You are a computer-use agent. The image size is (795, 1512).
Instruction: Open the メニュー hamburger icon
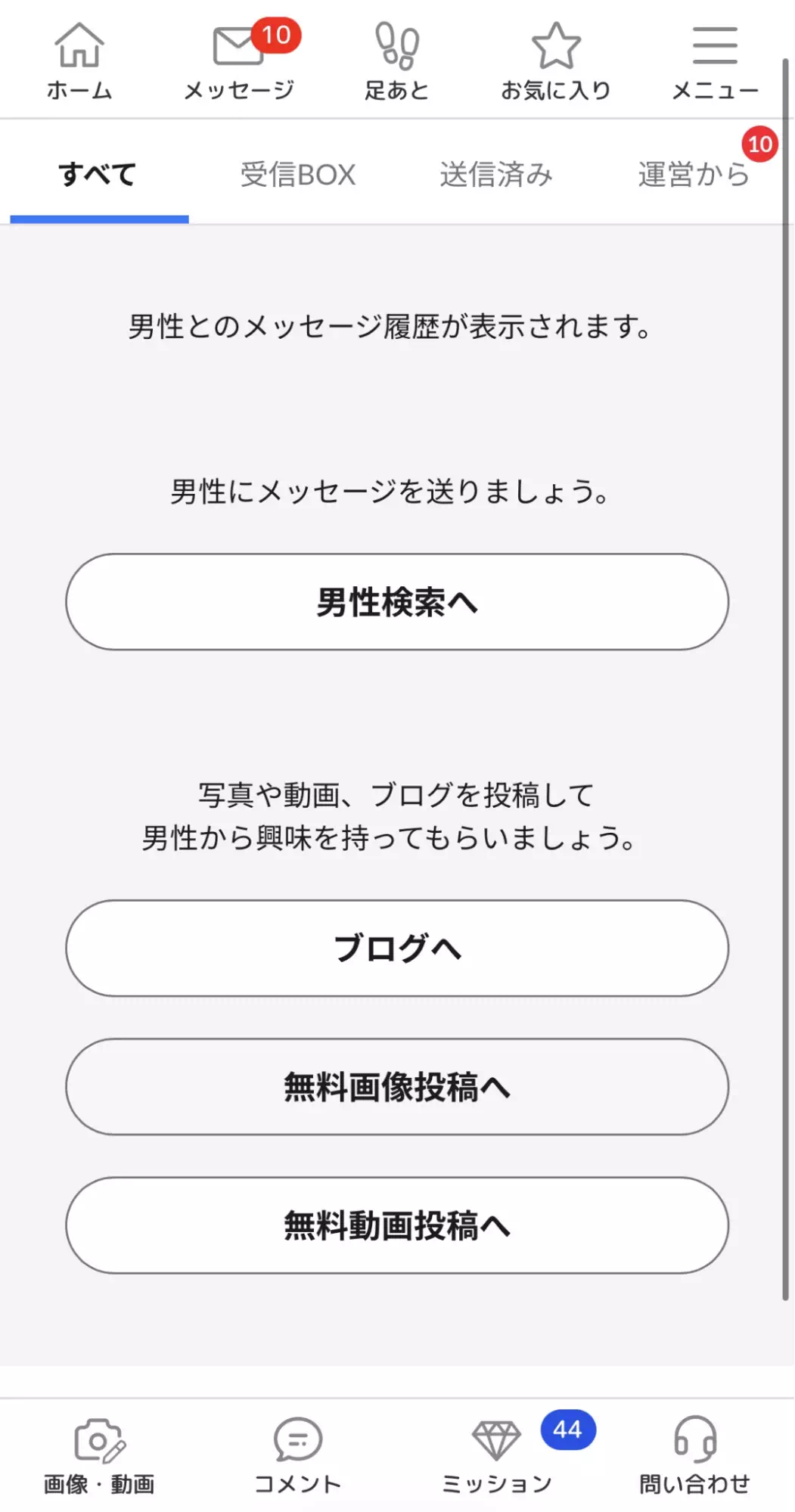point(713,45)
